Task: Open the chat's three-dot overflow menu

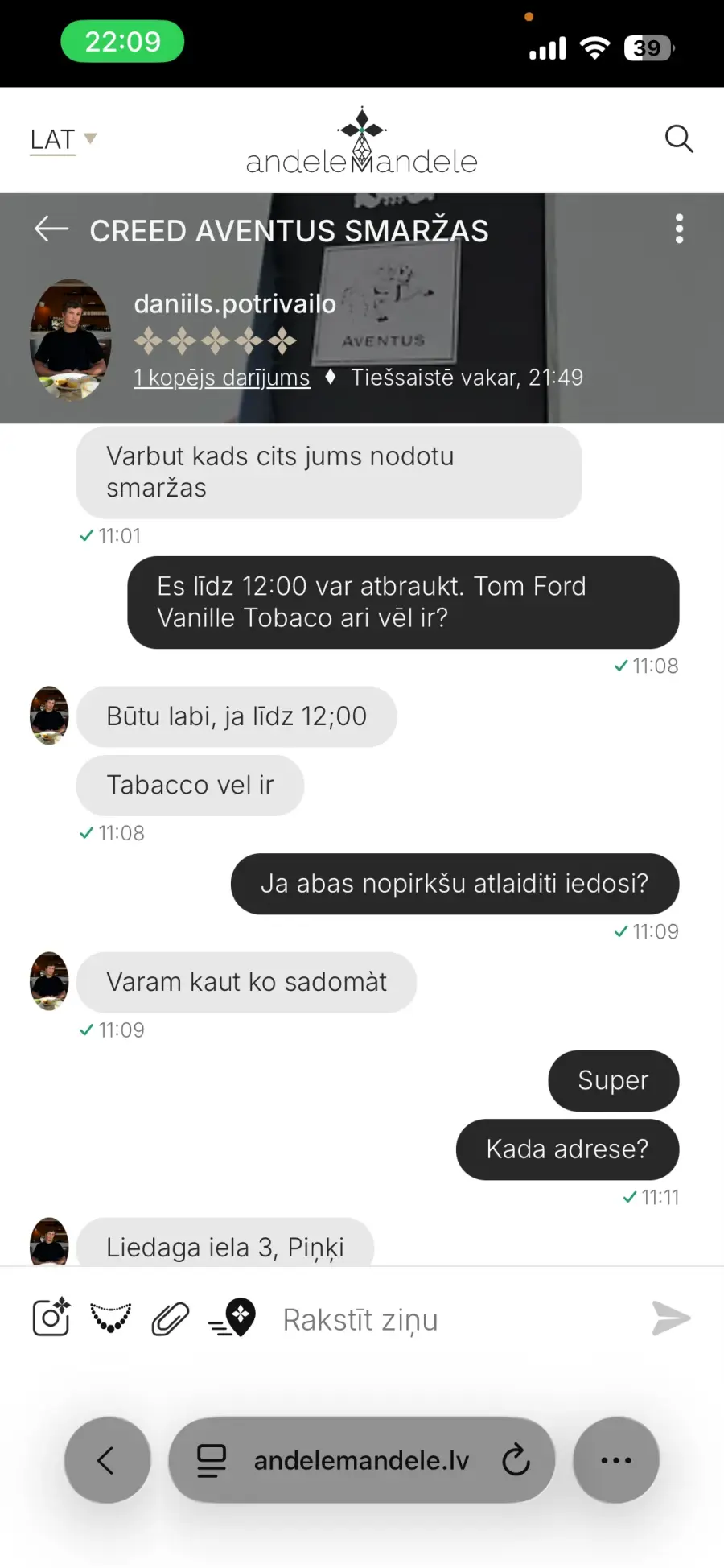Action: click(x=680, y=229)
